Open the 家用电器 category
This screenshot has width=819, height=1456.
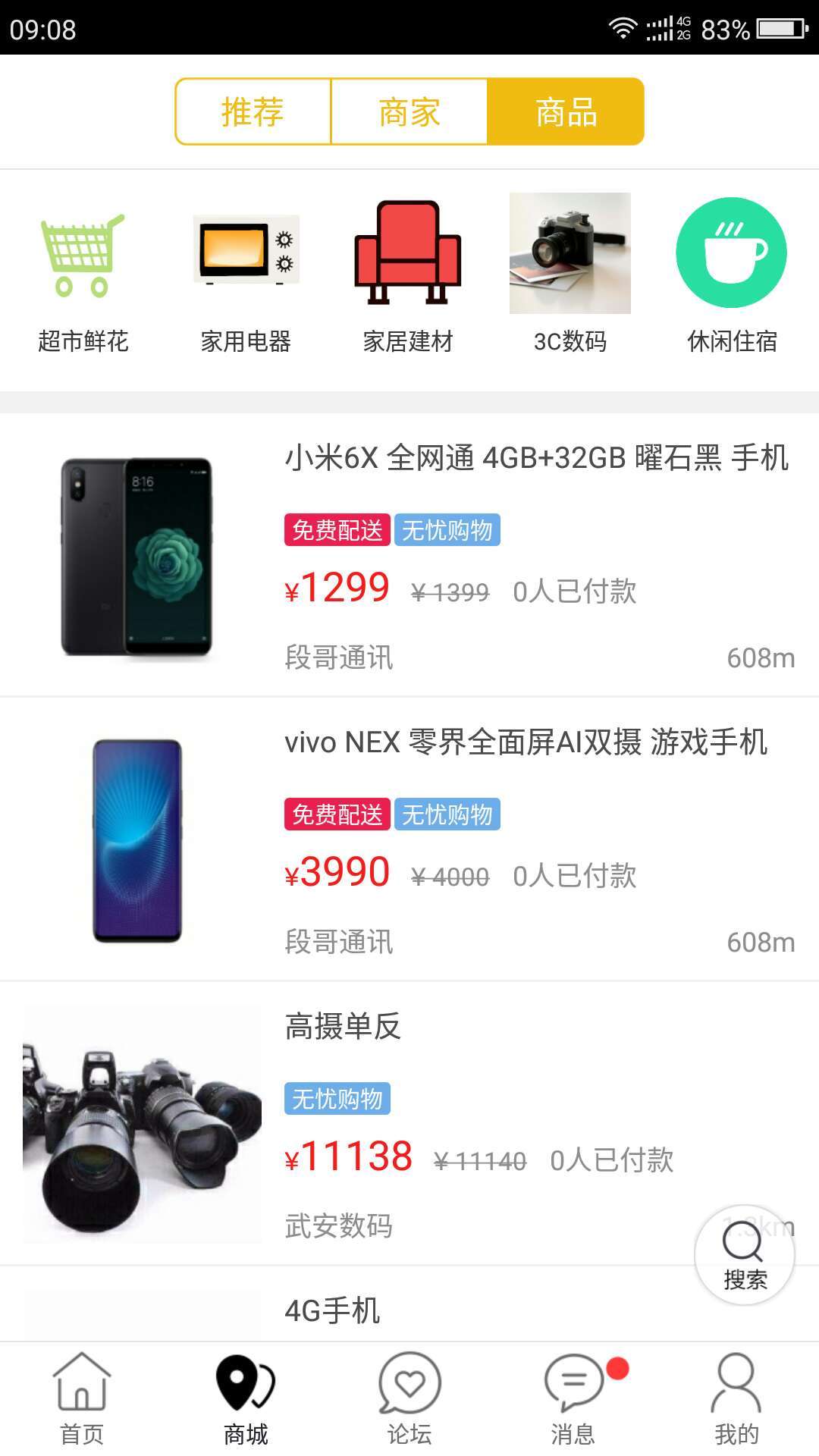246,275
